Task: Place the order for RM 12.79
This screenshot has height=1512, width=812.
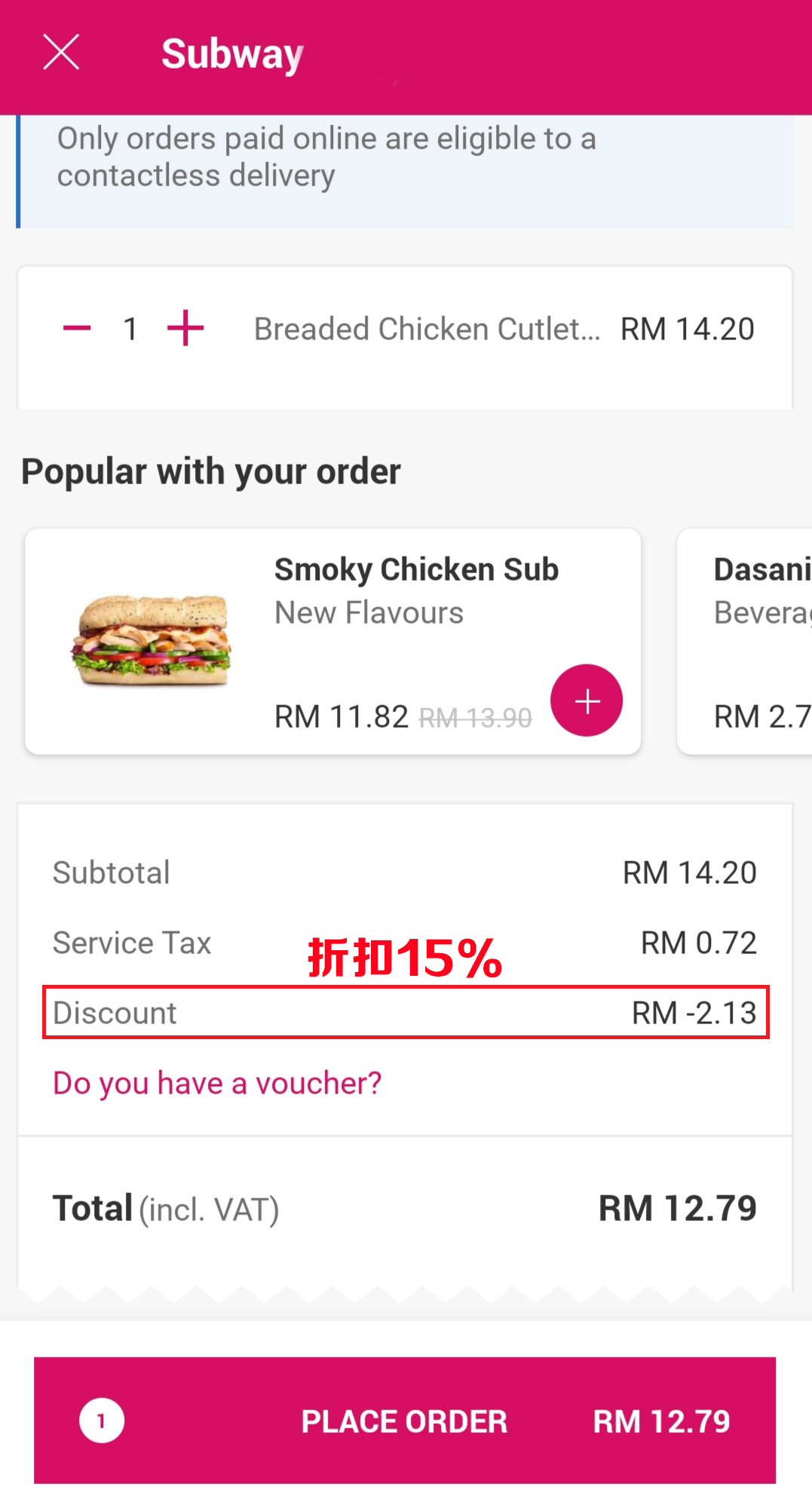Action: pyautogui.click(x=405, y=1421)
